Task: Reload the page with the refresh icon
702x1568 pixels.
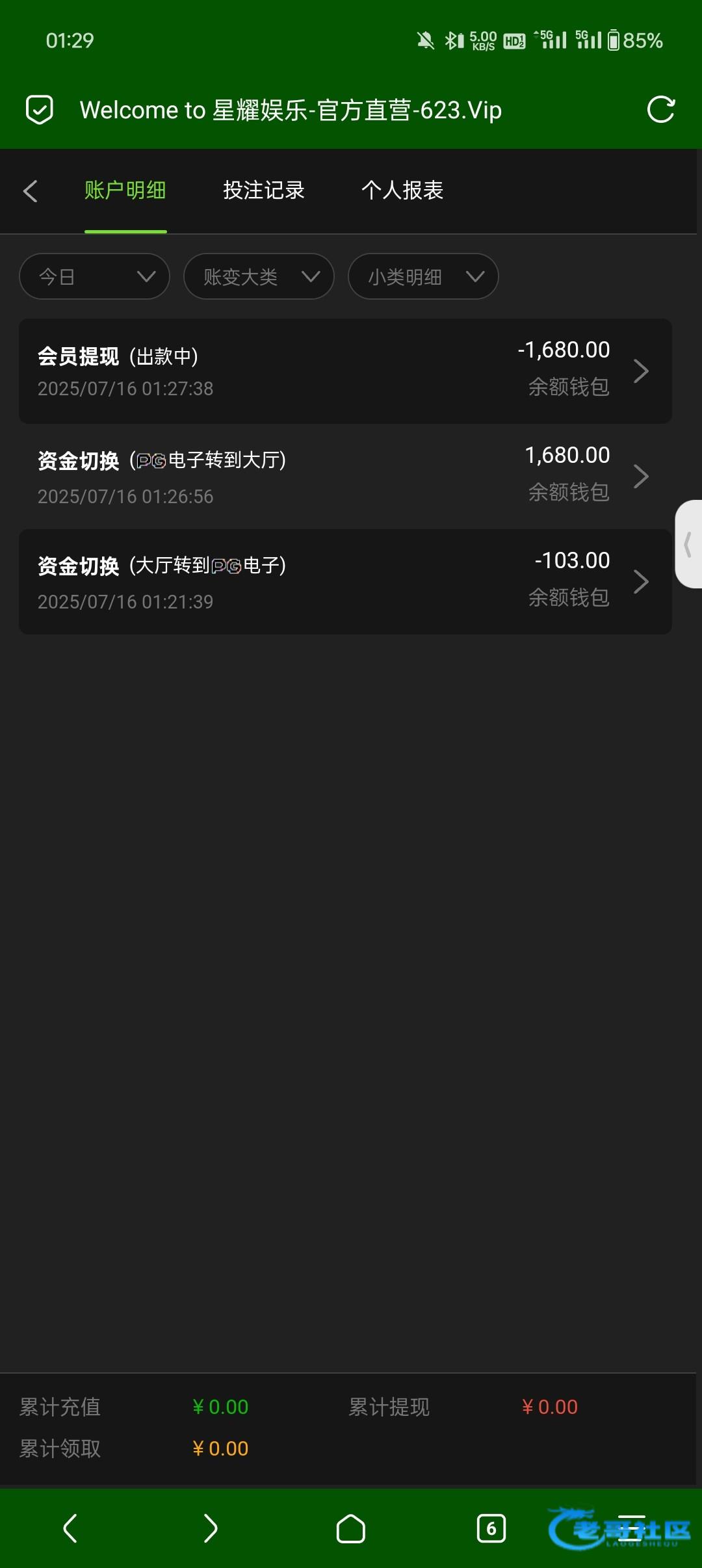Action: click(x=661, y=109)
